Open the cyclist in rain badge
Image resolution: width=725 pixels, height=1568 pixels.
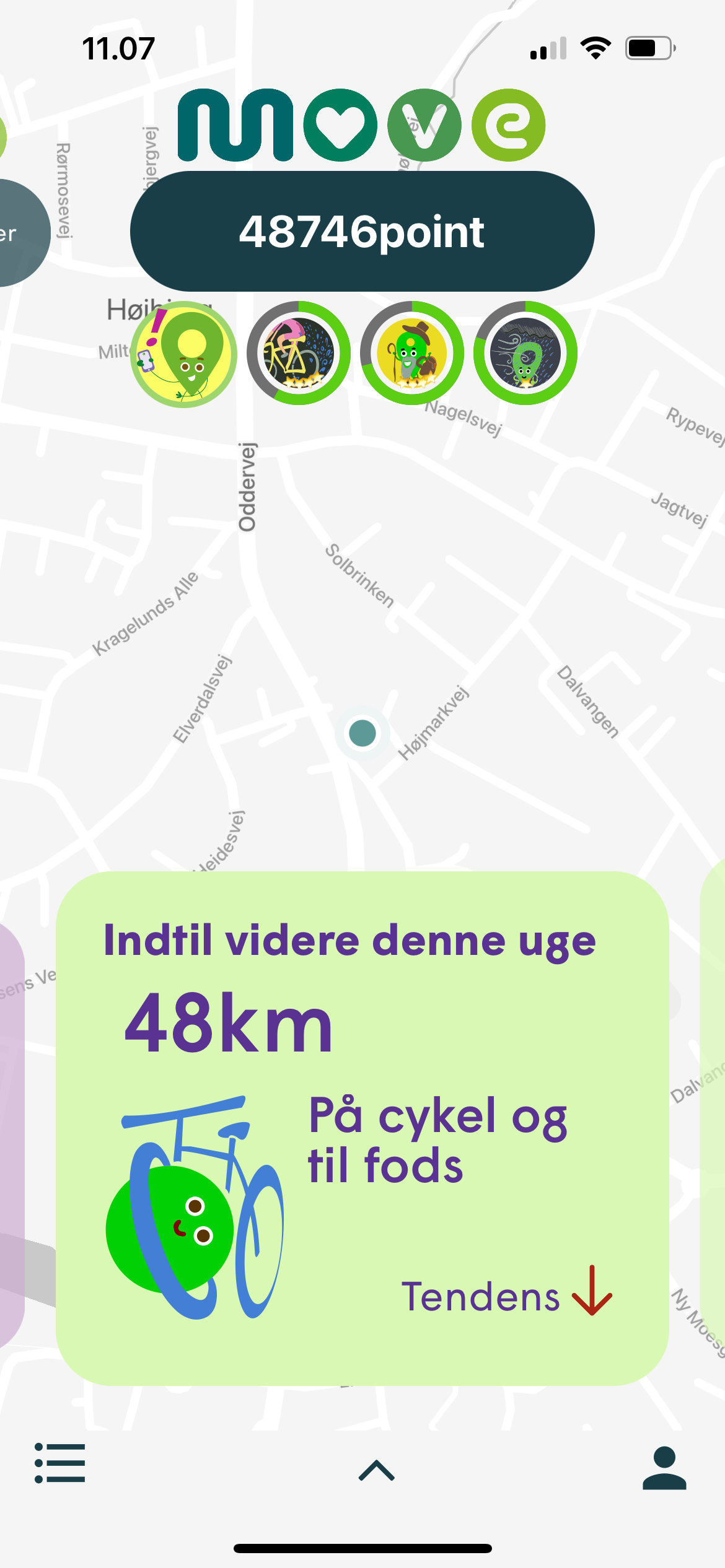(x=298, y=353)
